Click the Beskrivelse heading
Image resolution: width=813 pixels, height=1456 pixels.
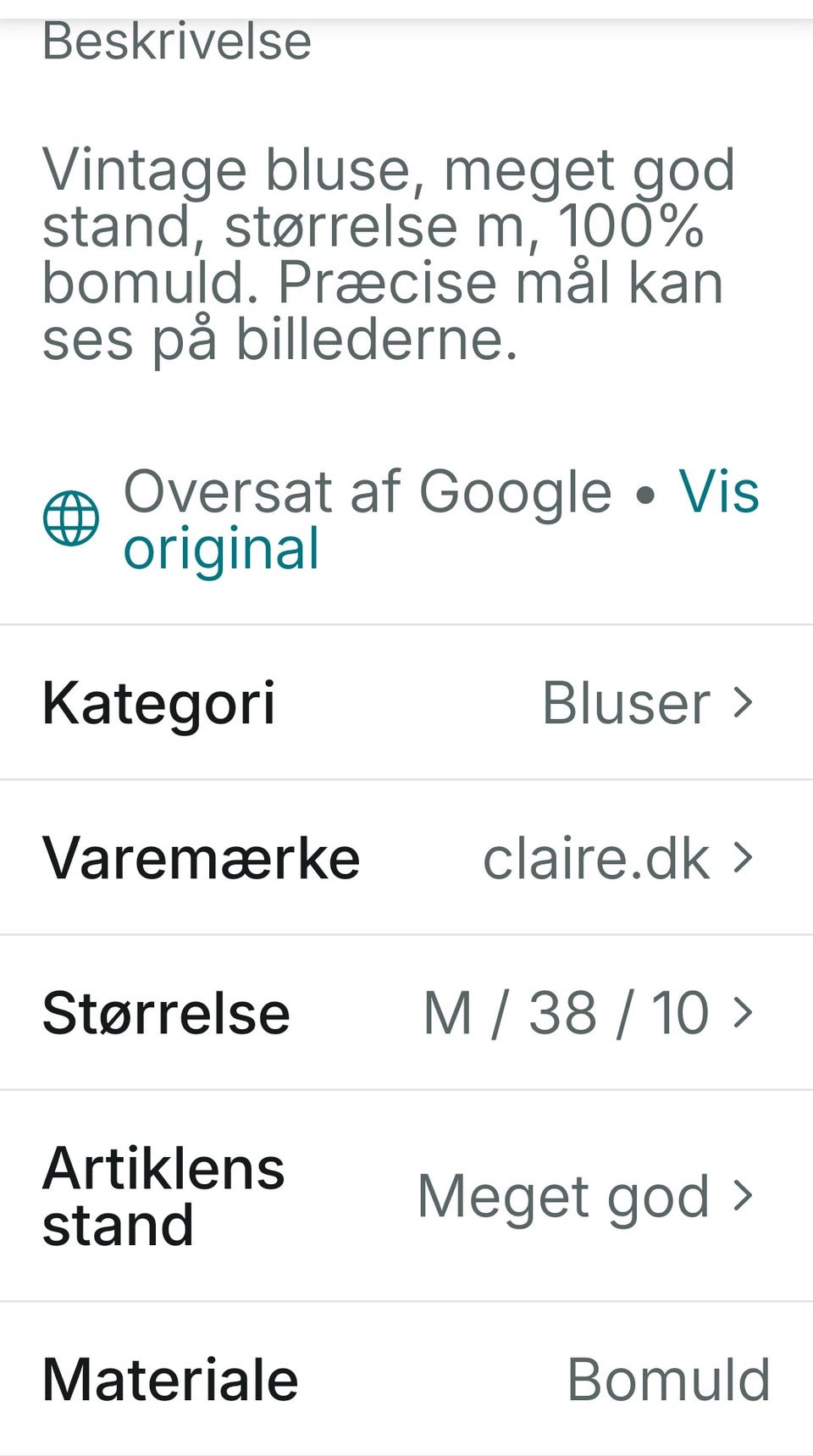(x=178, y=38)
